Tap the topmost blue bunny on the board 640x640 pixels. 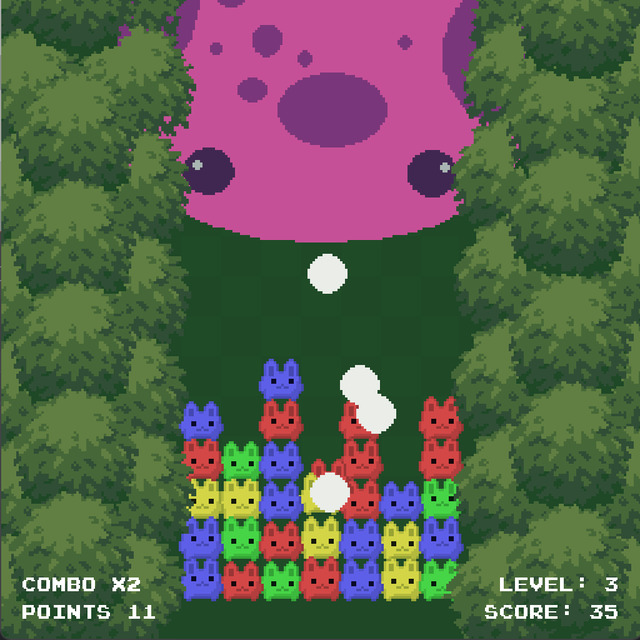[x=281, y=380]
